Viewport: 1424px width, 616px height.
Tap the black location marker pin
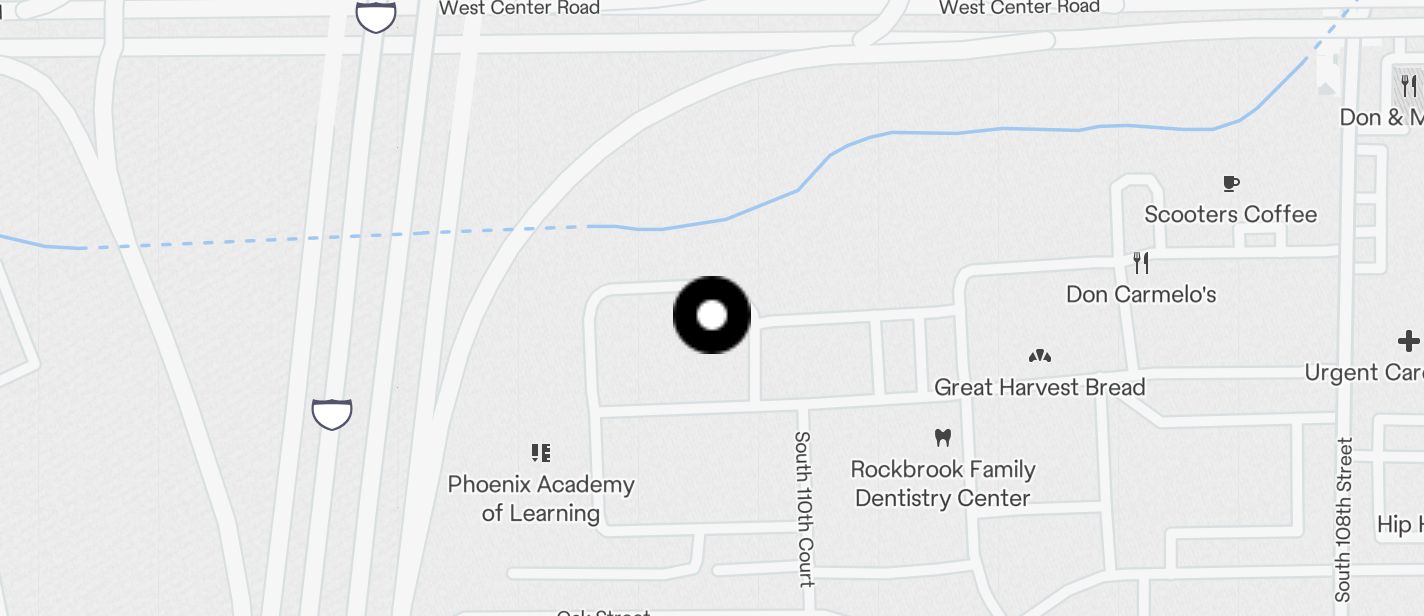click(711, 315)
